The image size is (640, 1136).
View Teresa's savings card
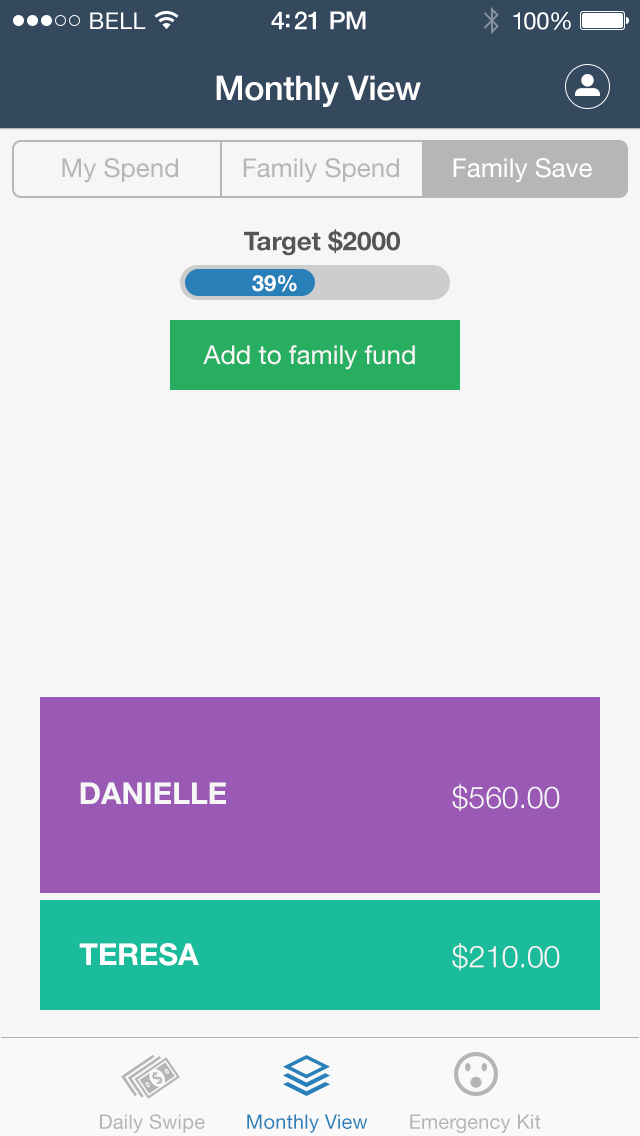(320, 955)
